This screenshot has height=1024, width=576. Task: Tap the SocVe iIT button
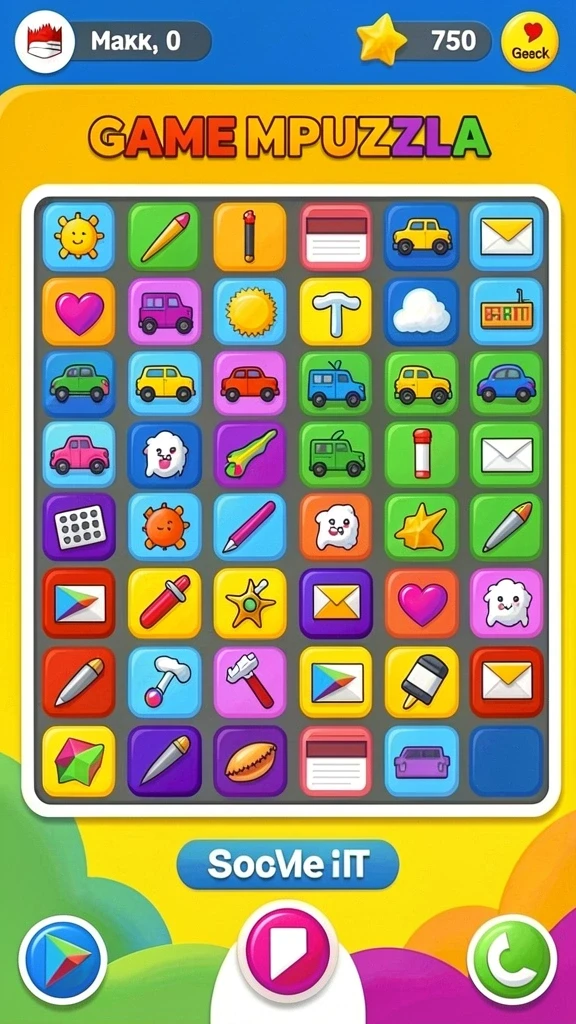point(287,864)
